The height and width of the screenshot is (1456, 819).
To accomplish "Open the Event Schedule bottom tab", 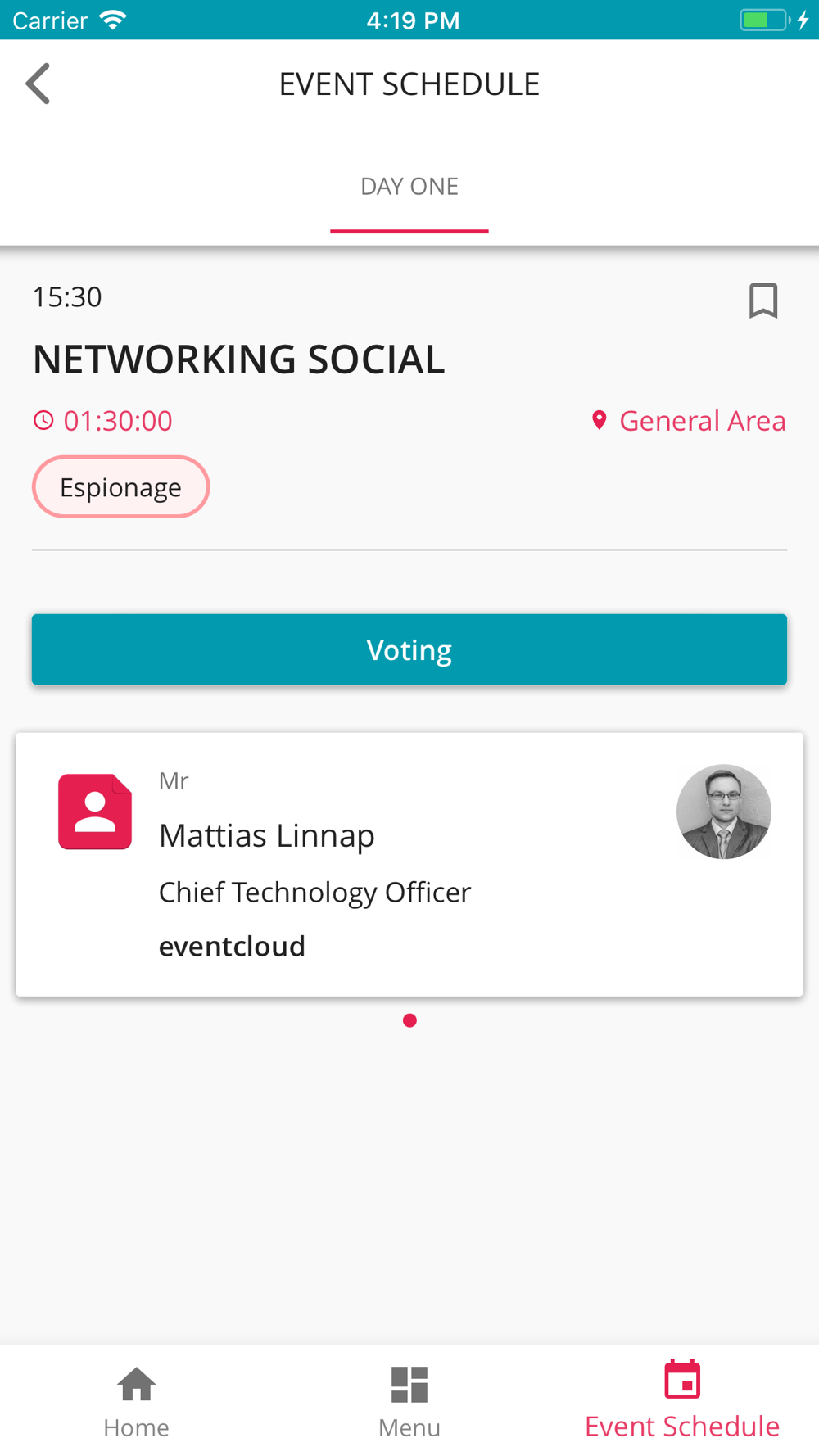I will 682,1401.
